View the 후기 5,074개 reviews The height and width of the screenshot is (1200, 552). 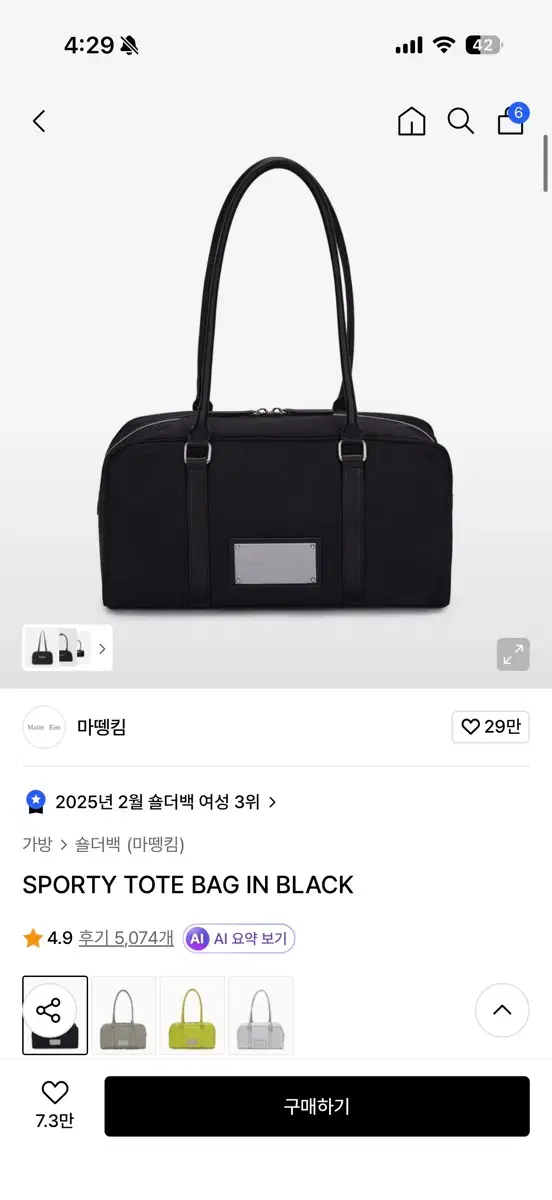tap(128, 938)
